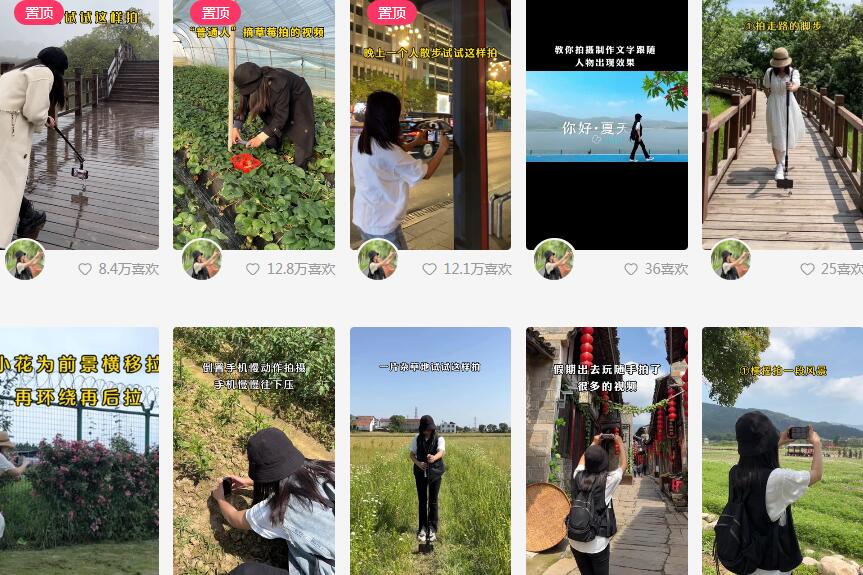Like the video with 25喜欢

point(807,269)
